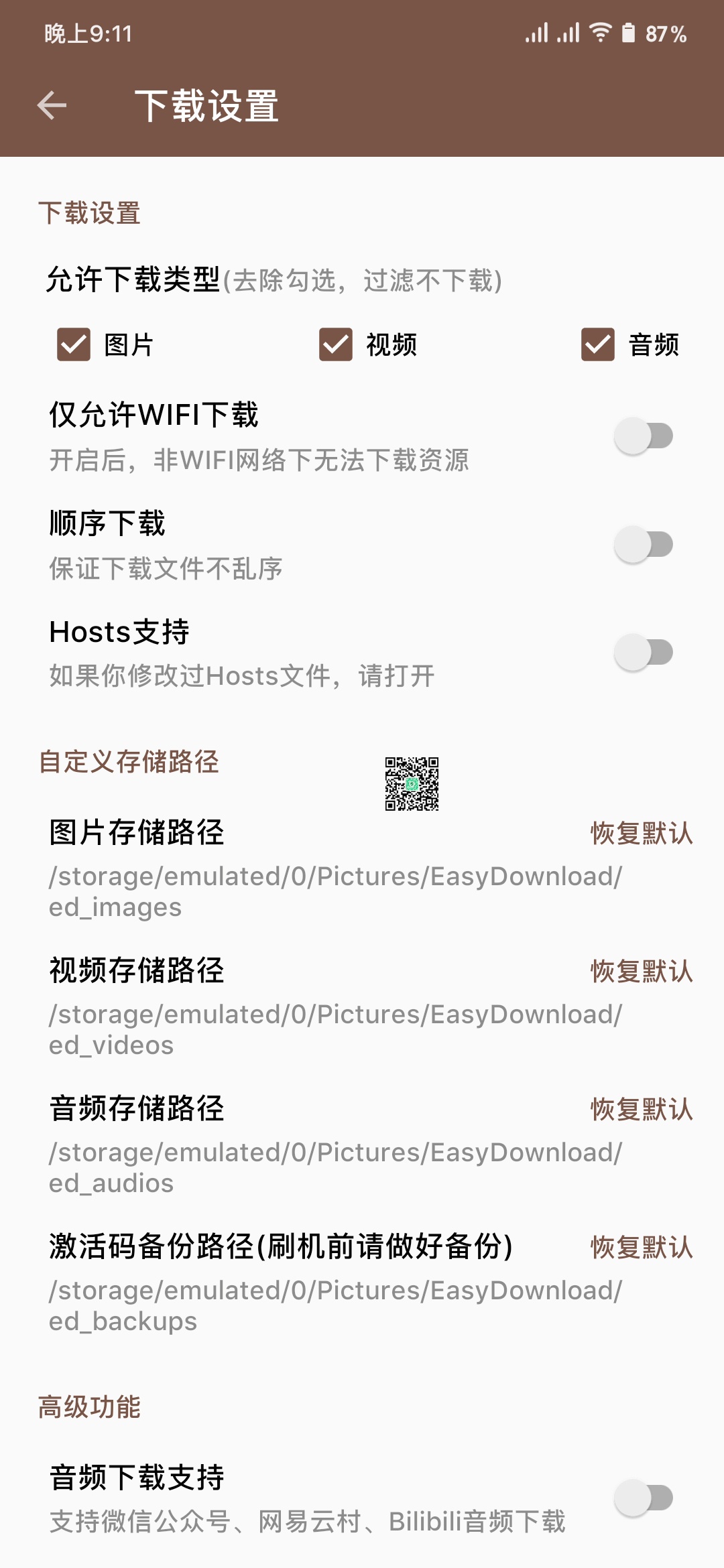Turn on 顺序下载 switch
This screenshot has height=1568, width=724.
[x=643, y=544]
